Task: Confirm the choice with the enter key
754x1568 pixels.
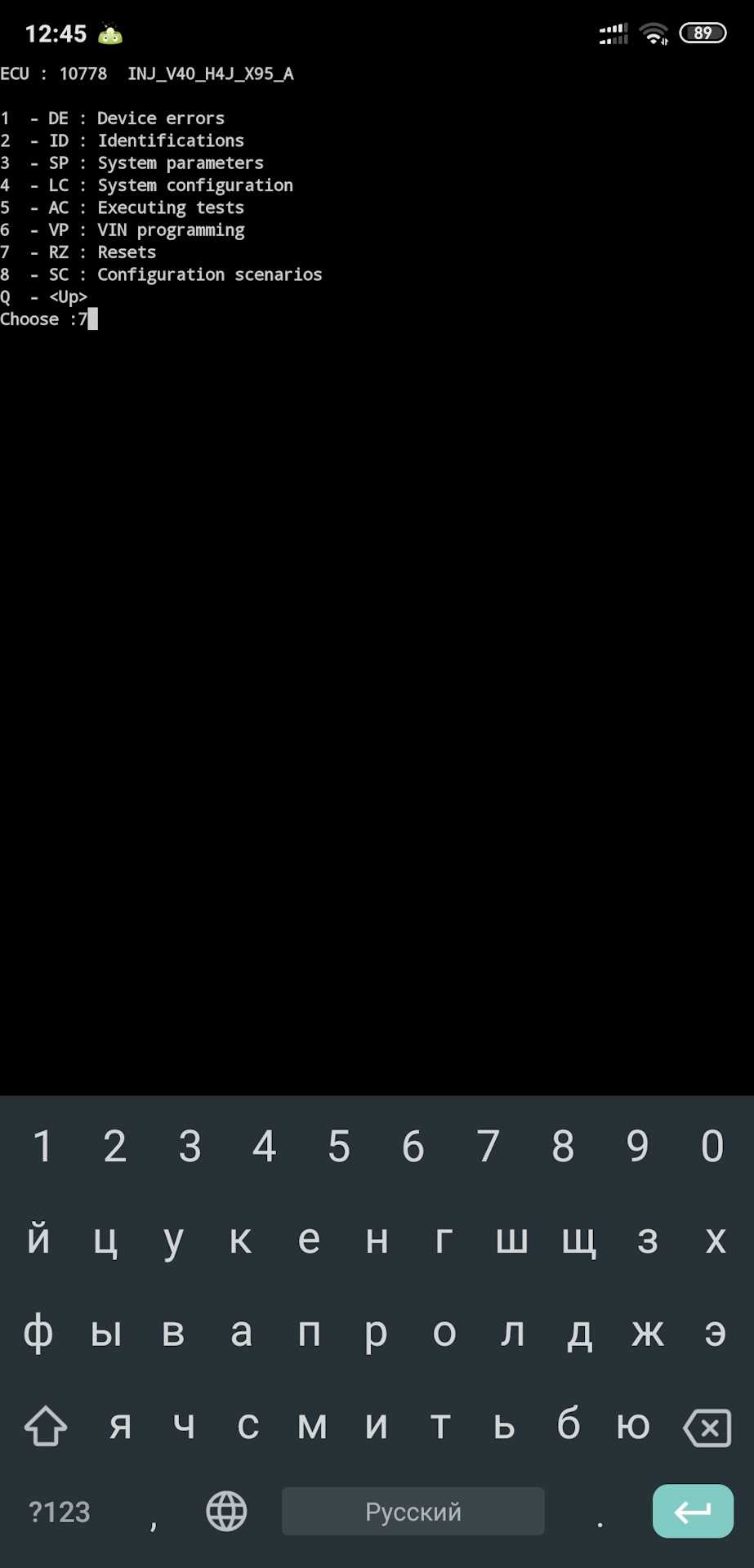Action: pos(692,1511)
